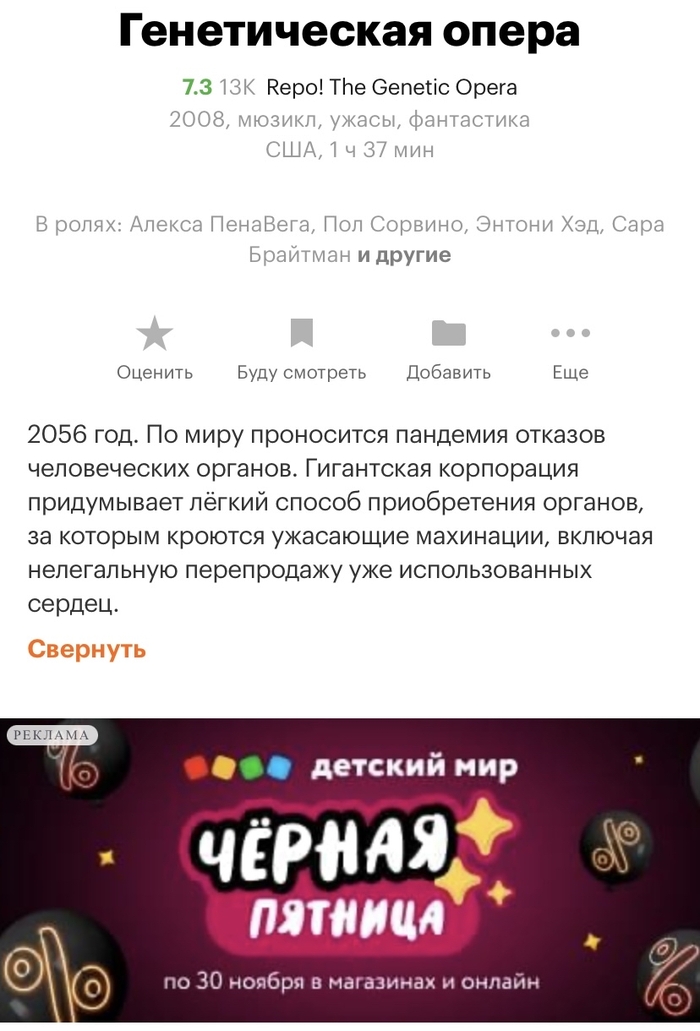Collapse description with Свернуть
Image resolution: width=700 pixels, height=1031 pixels.
point(87,649)
